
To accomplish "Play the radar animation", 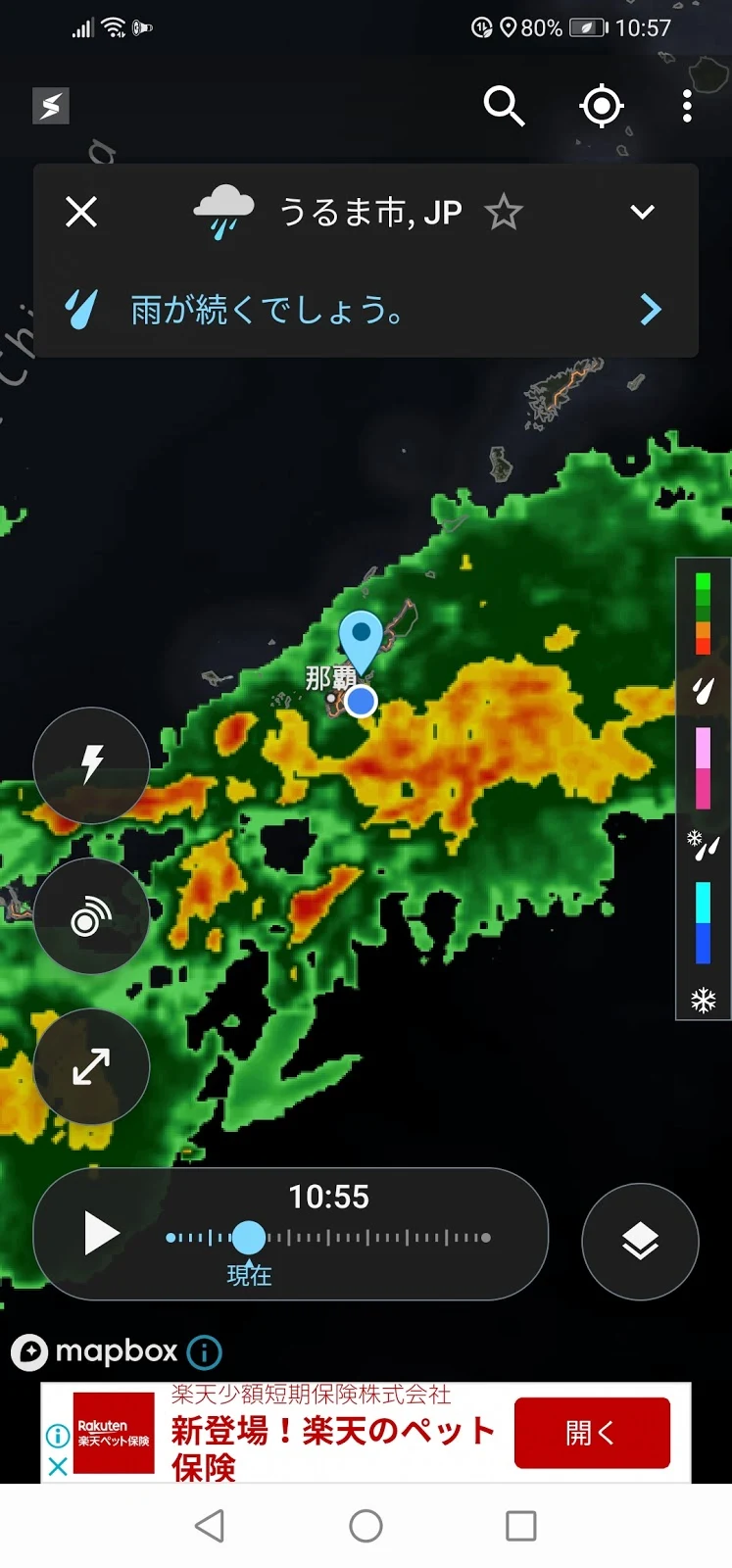I will [x=101, y=1233].
